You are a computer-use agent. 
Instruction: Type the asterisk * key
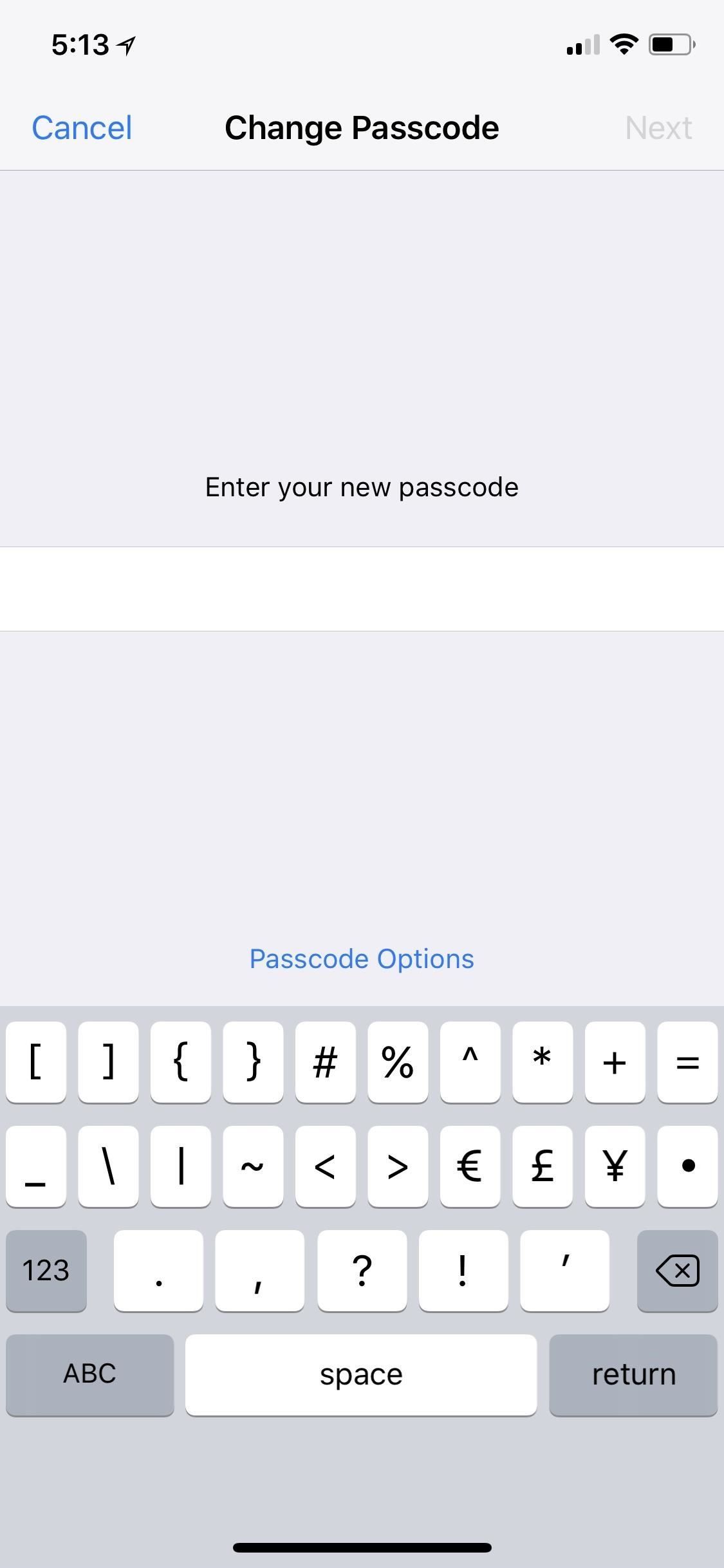[x=543, y=1062]
